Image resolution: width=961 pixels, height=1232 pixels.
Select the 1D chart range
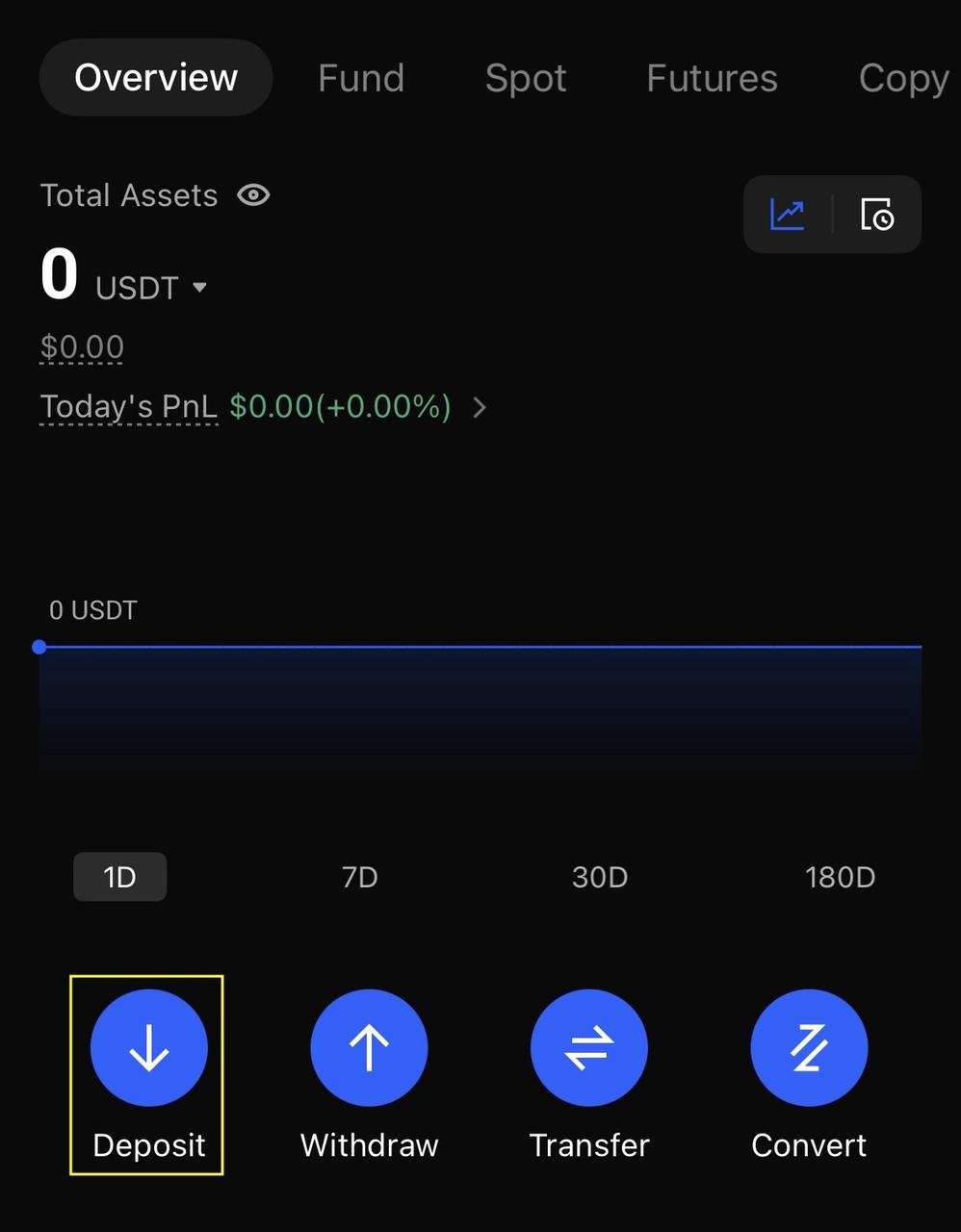click(120, 877)
